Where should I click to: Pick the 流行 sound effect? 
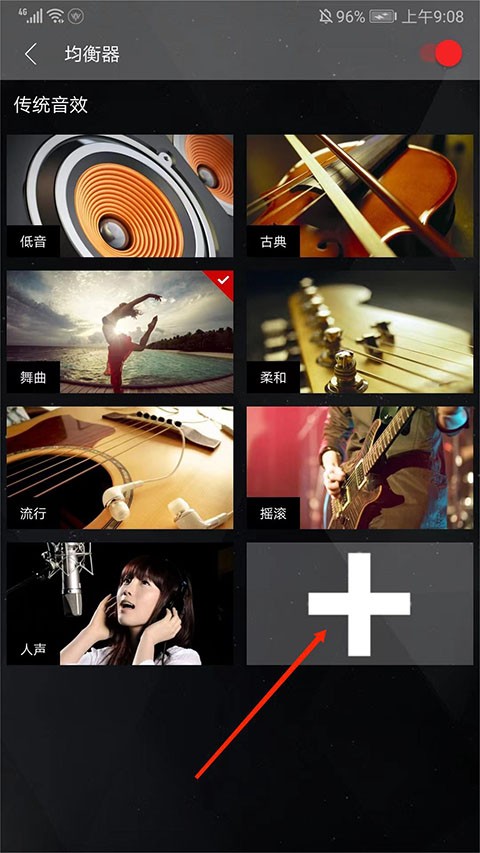pyautogui.click(x=120, y=468)
